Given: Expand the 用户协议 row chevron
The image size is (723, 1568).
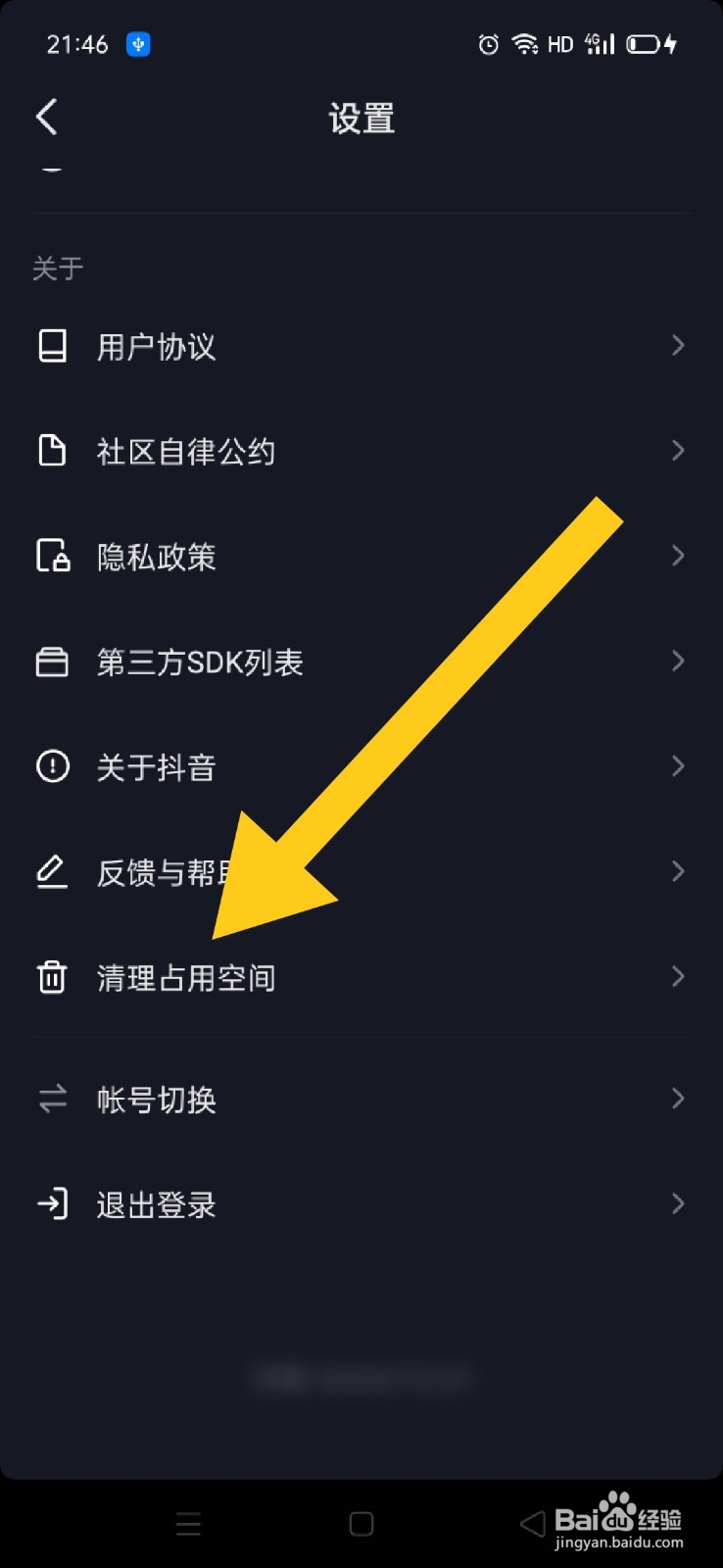Looking at the screenshot, I should coord(678,345).
